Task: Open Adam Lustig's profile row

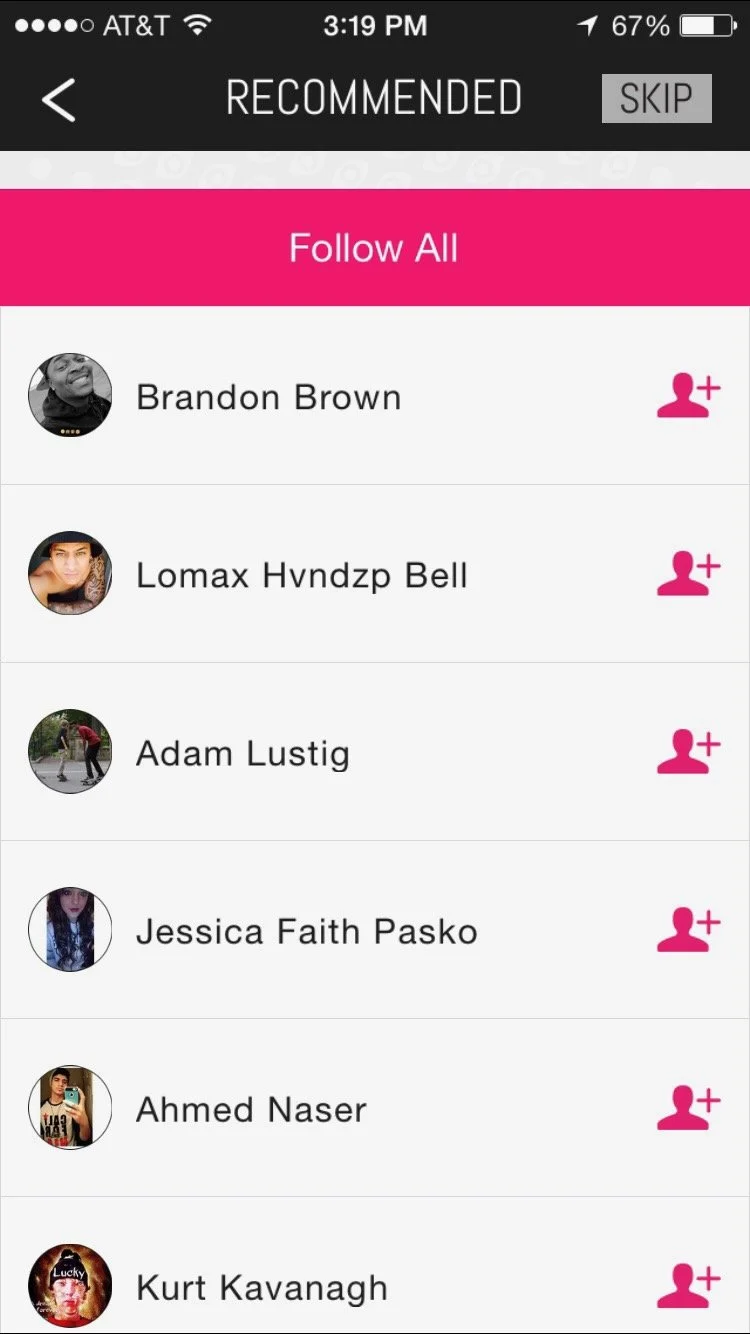Action: point(243,753)
